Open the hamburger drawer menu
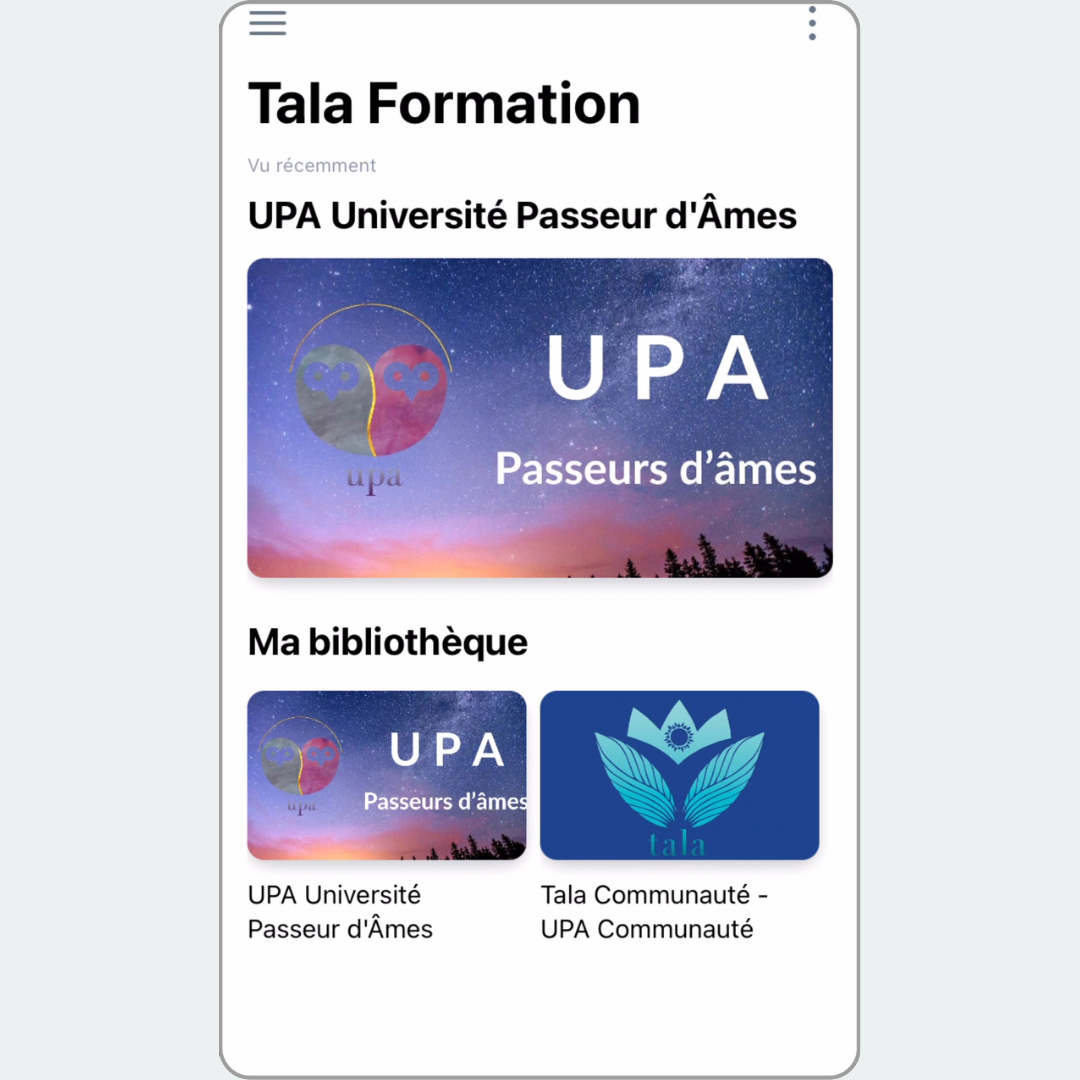 tap(268, 23)
